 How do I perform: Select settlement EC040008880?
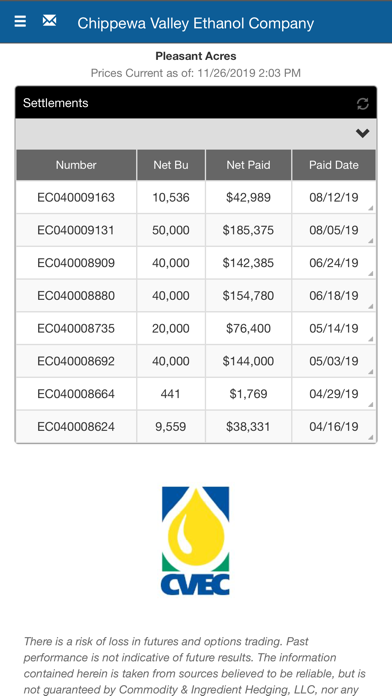coord(196,296)
